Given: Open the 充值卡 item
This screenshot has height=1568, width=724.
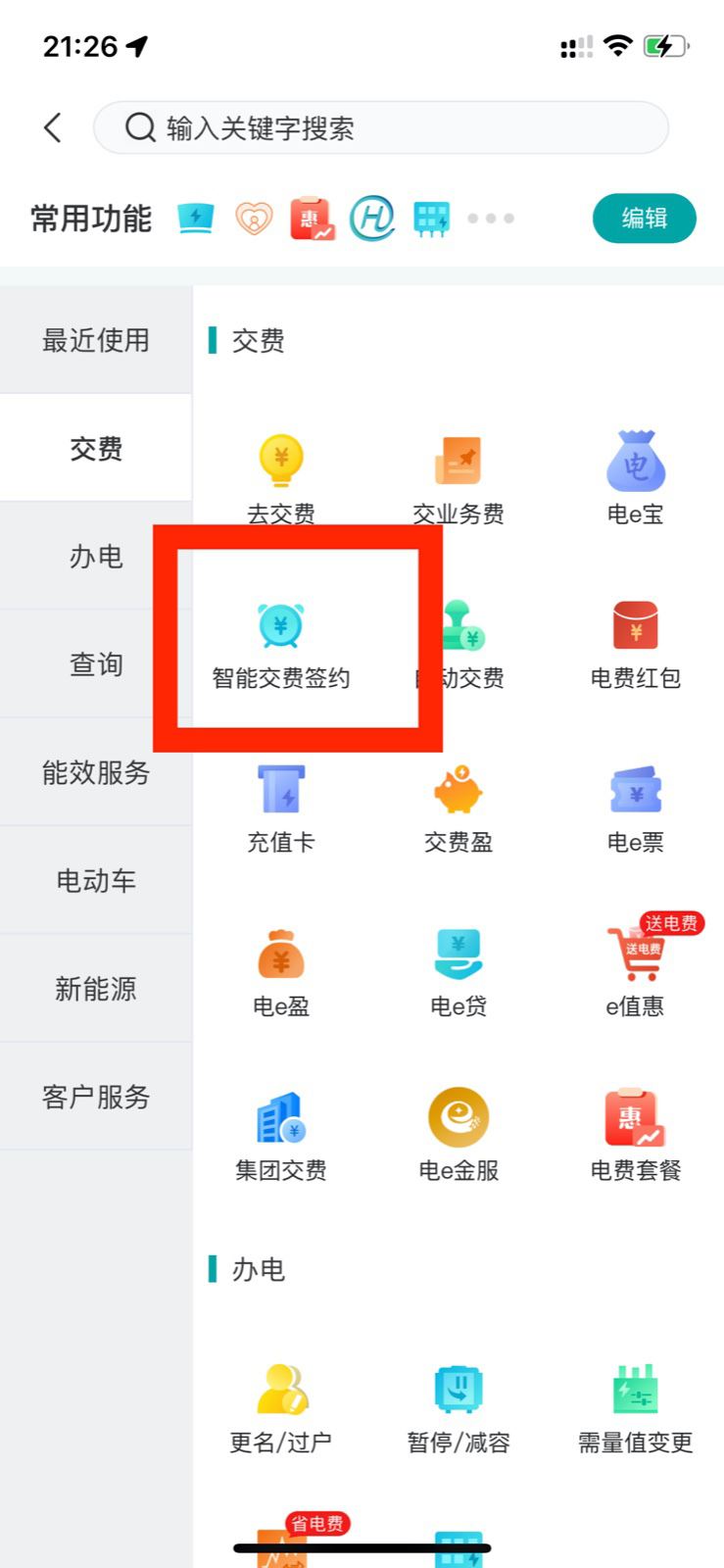Looking at the screenshot, I should pyautogui.click(x=281, y=806).
